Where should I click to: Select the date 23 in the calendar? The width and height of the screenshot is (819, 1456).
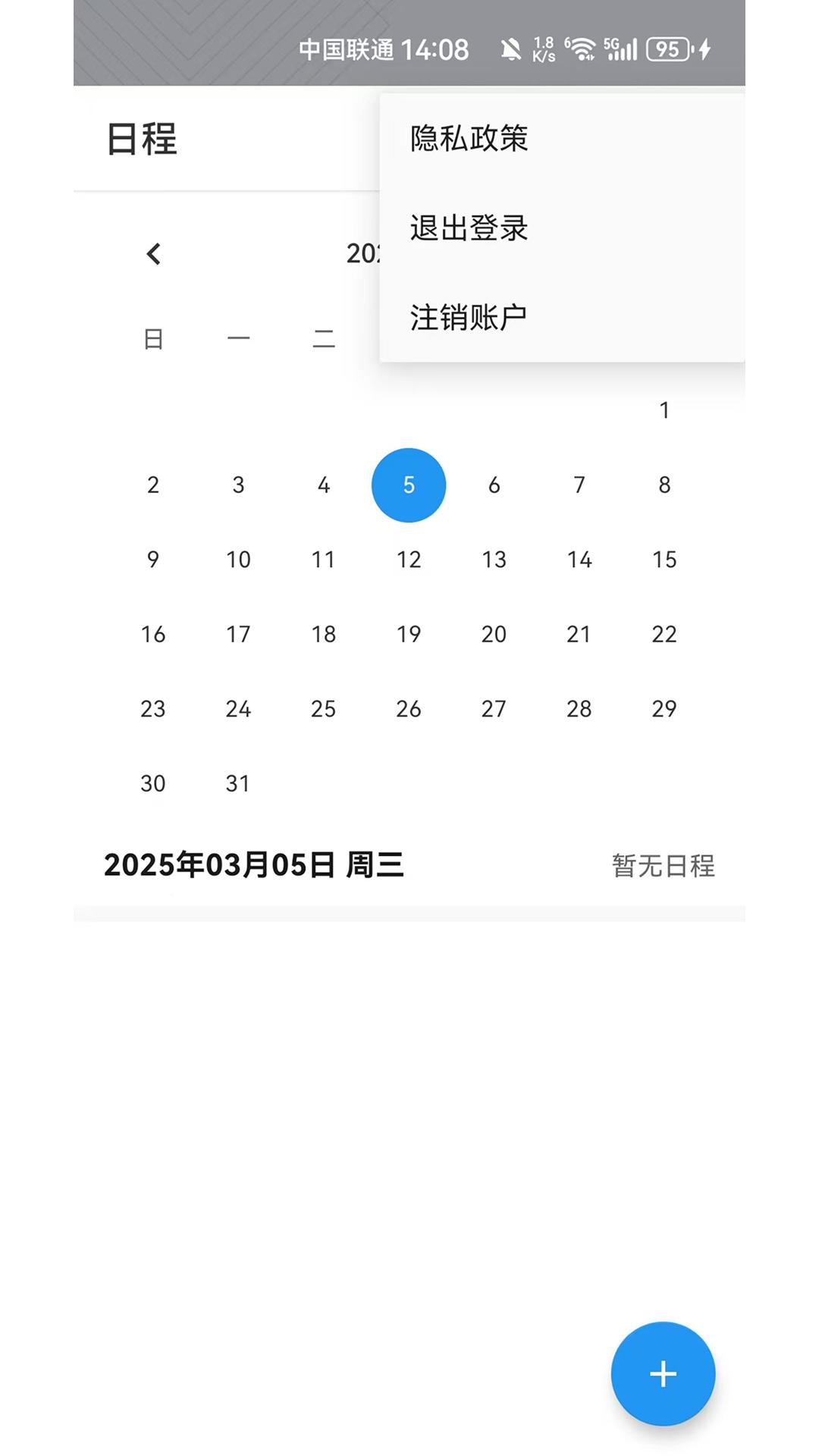tap(153, 709)
